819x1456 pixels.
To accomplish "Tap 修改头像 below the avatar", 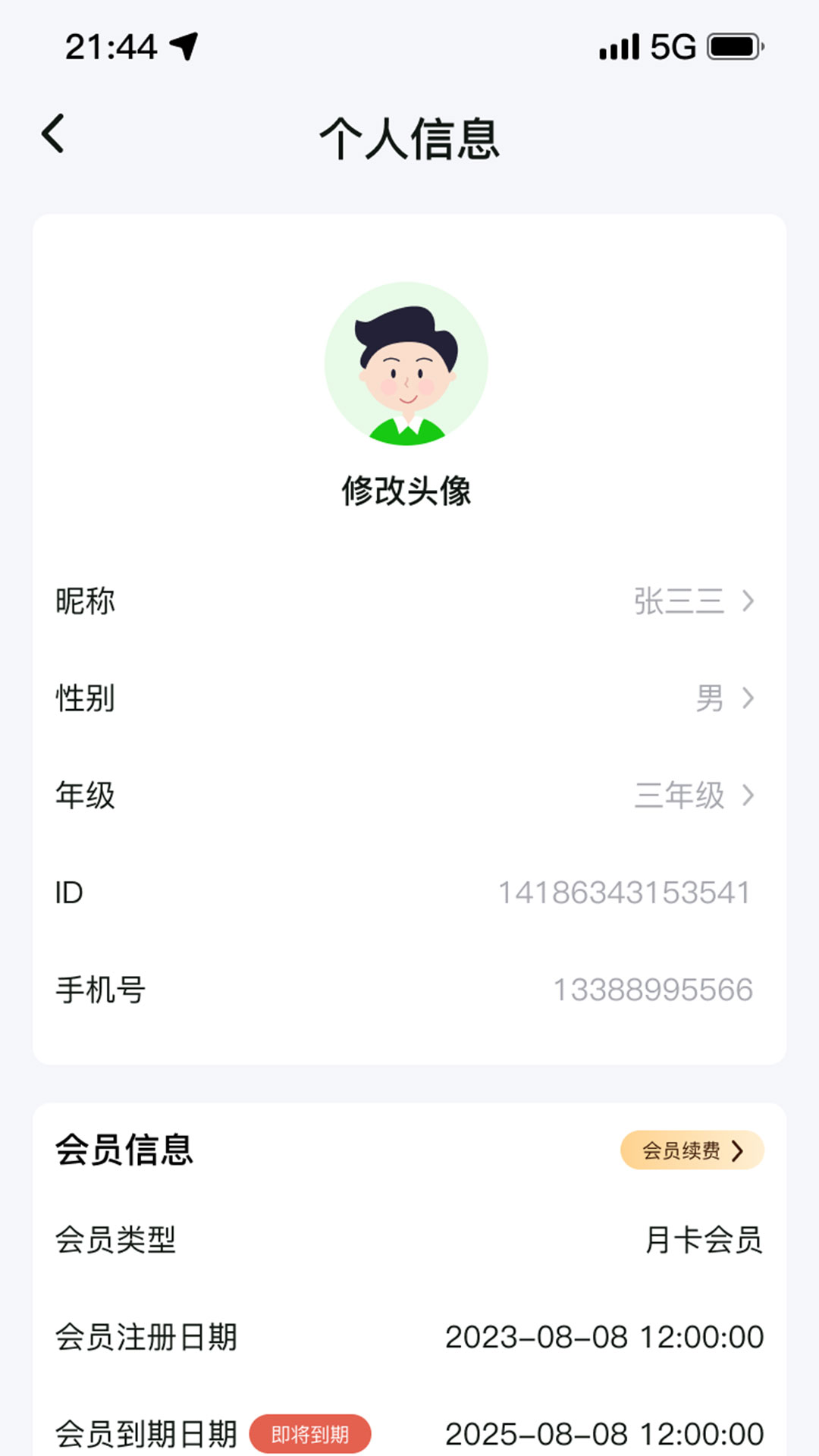I will click(409, 491).
